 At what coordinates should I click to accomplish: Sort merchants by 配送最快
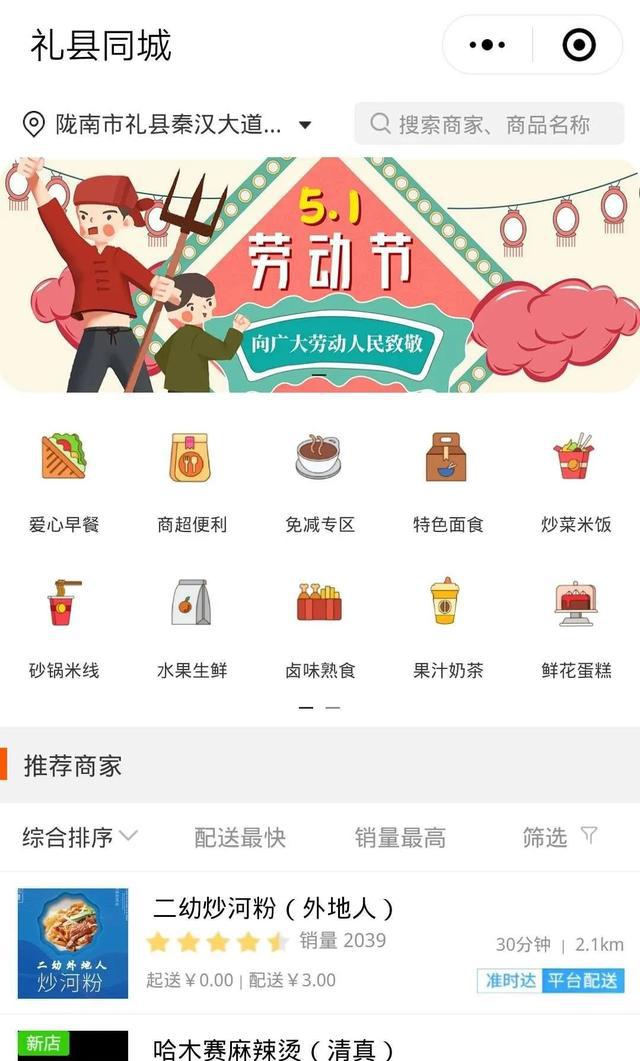point(240,837)
